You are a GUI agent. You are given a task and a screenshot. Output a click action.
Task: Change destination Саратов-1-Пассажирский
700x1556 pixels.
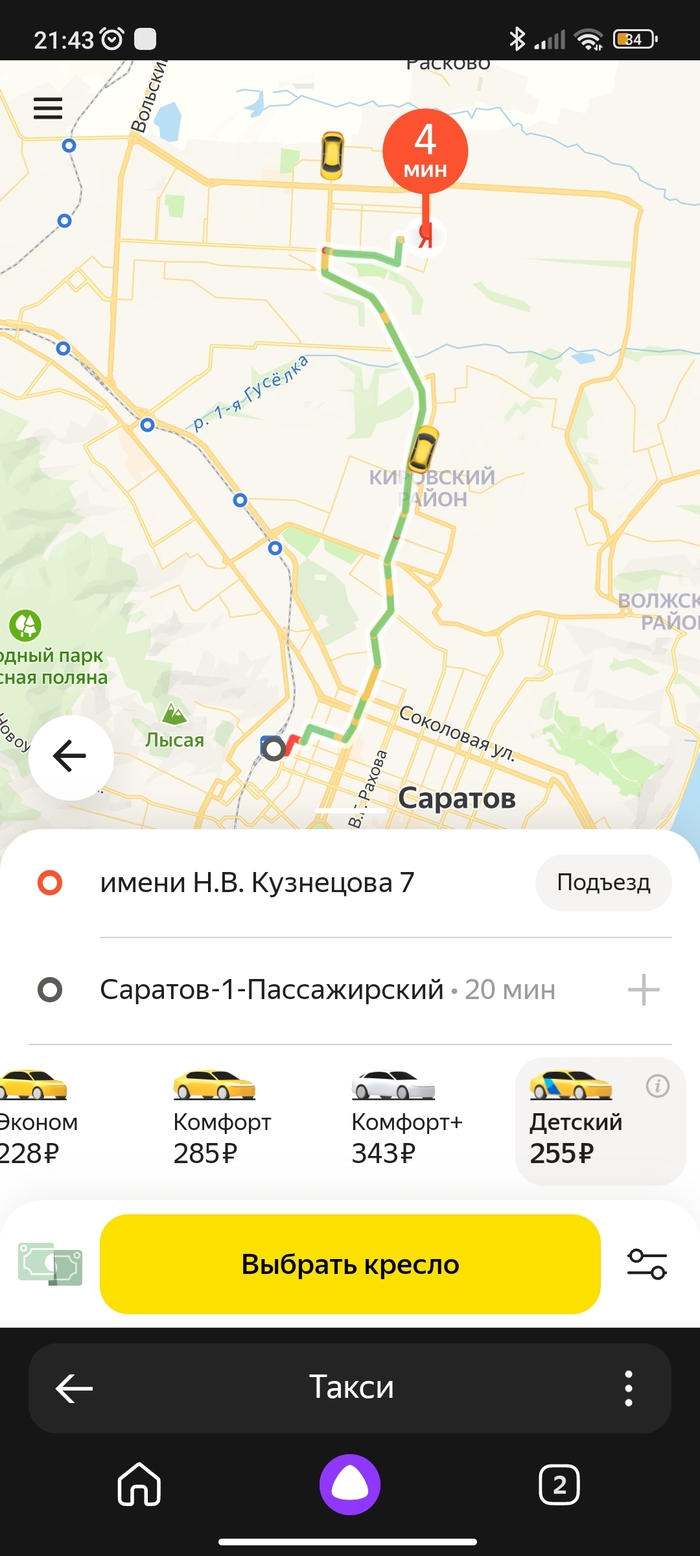(x=271, y=990)
